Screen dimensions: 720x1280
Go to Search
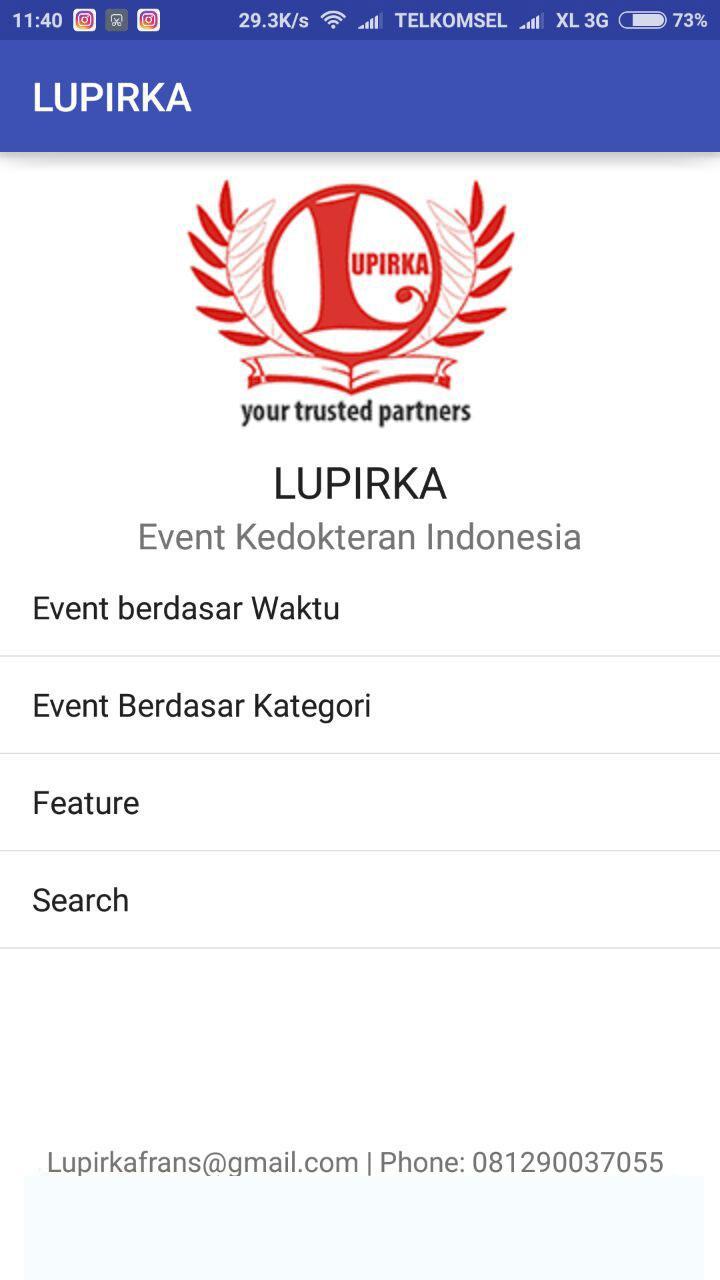pos(81,900)
